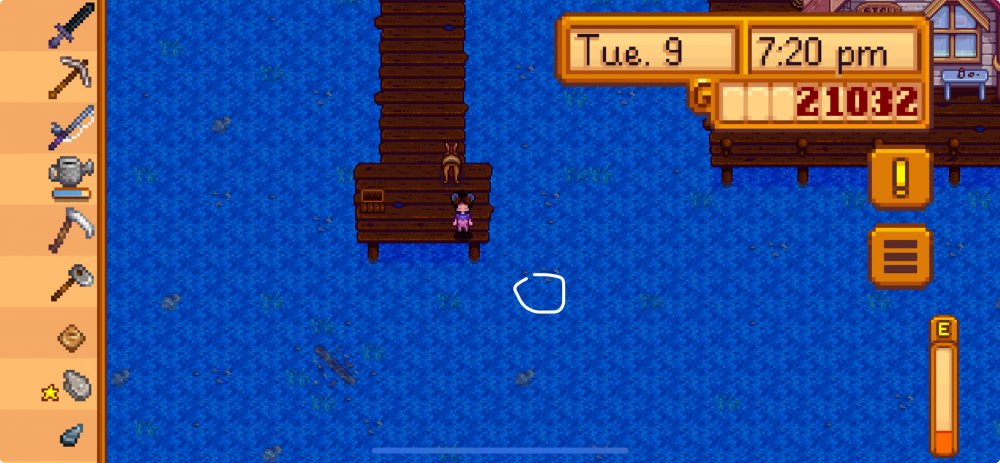Open the game menu button

tap(900, 256)
